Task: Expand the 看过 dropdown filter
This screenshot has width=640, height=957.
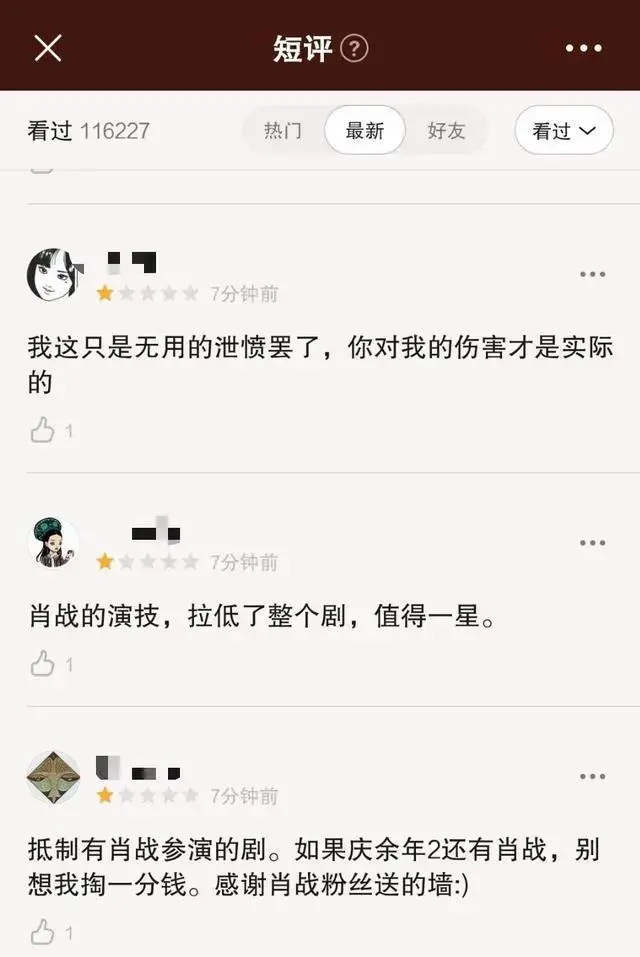Action: (x=564, y=131)
